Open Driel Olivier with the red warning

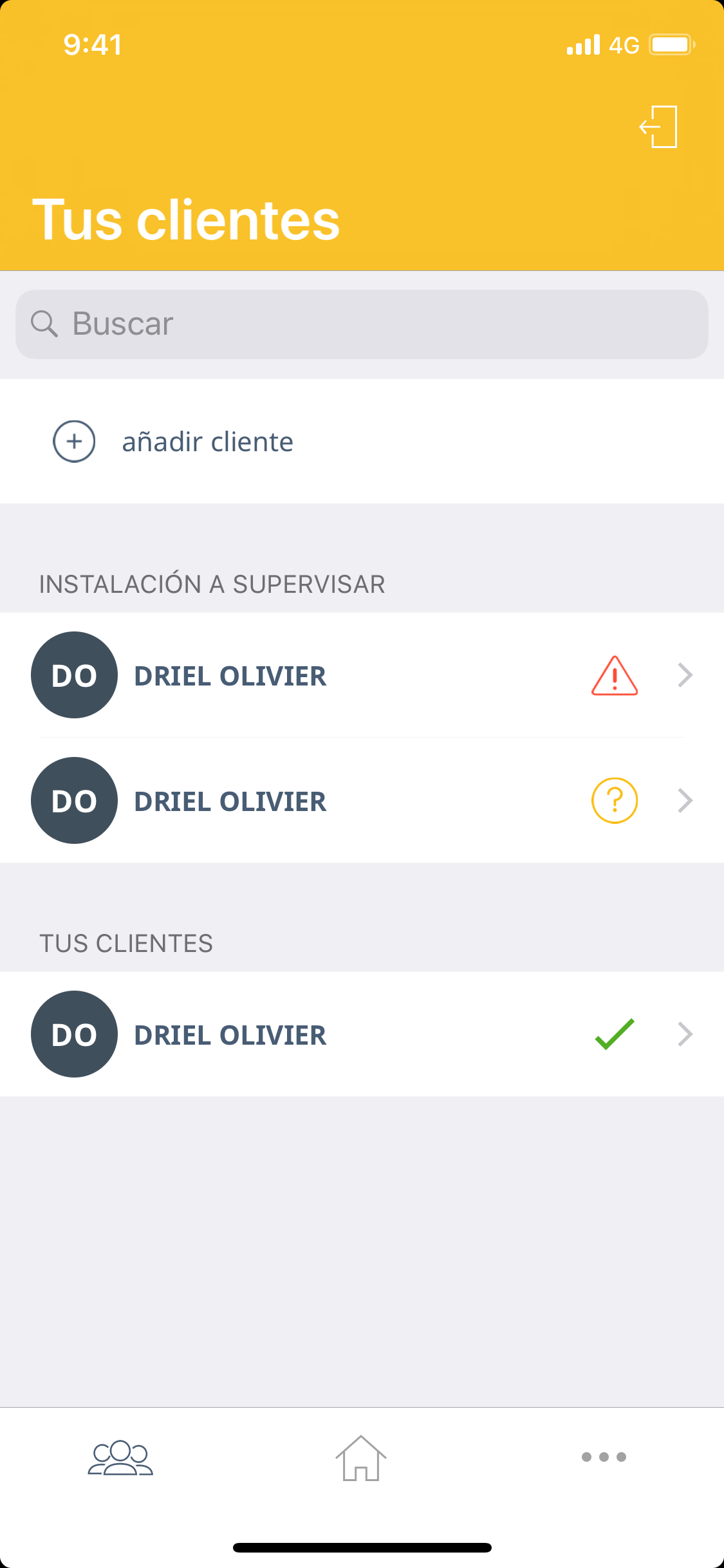click(362, 675)
